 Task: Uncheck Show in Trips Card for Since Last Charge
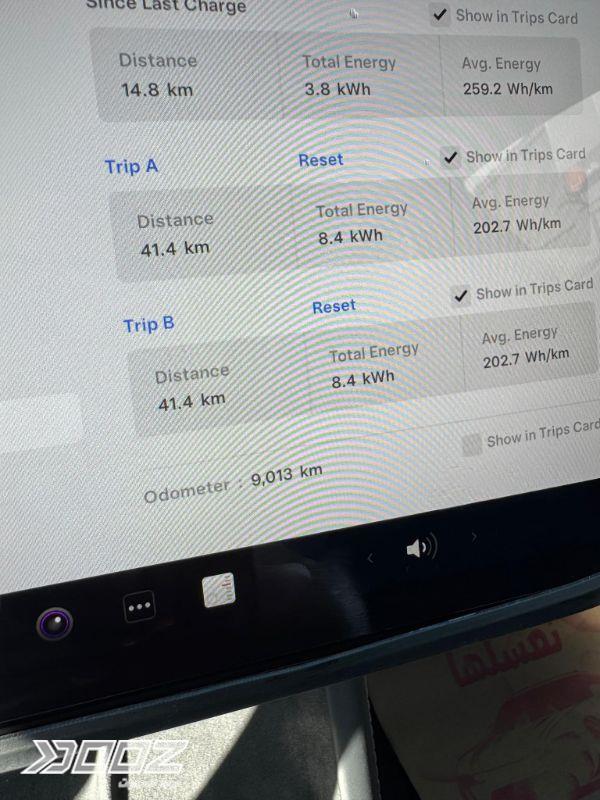pos(440,16)
